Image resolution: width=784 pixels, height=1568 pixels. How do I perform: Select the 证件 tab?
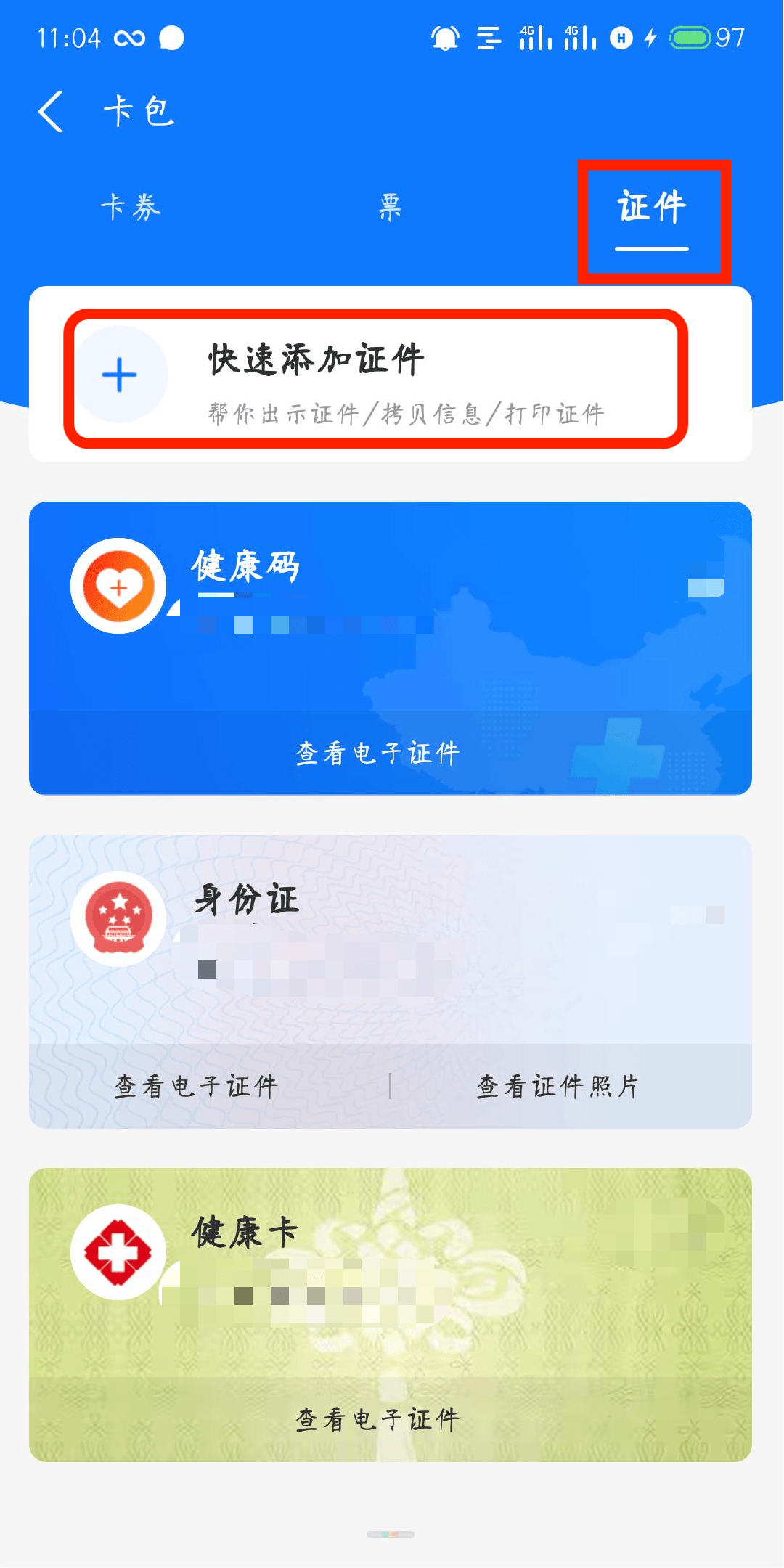[652, 208]
